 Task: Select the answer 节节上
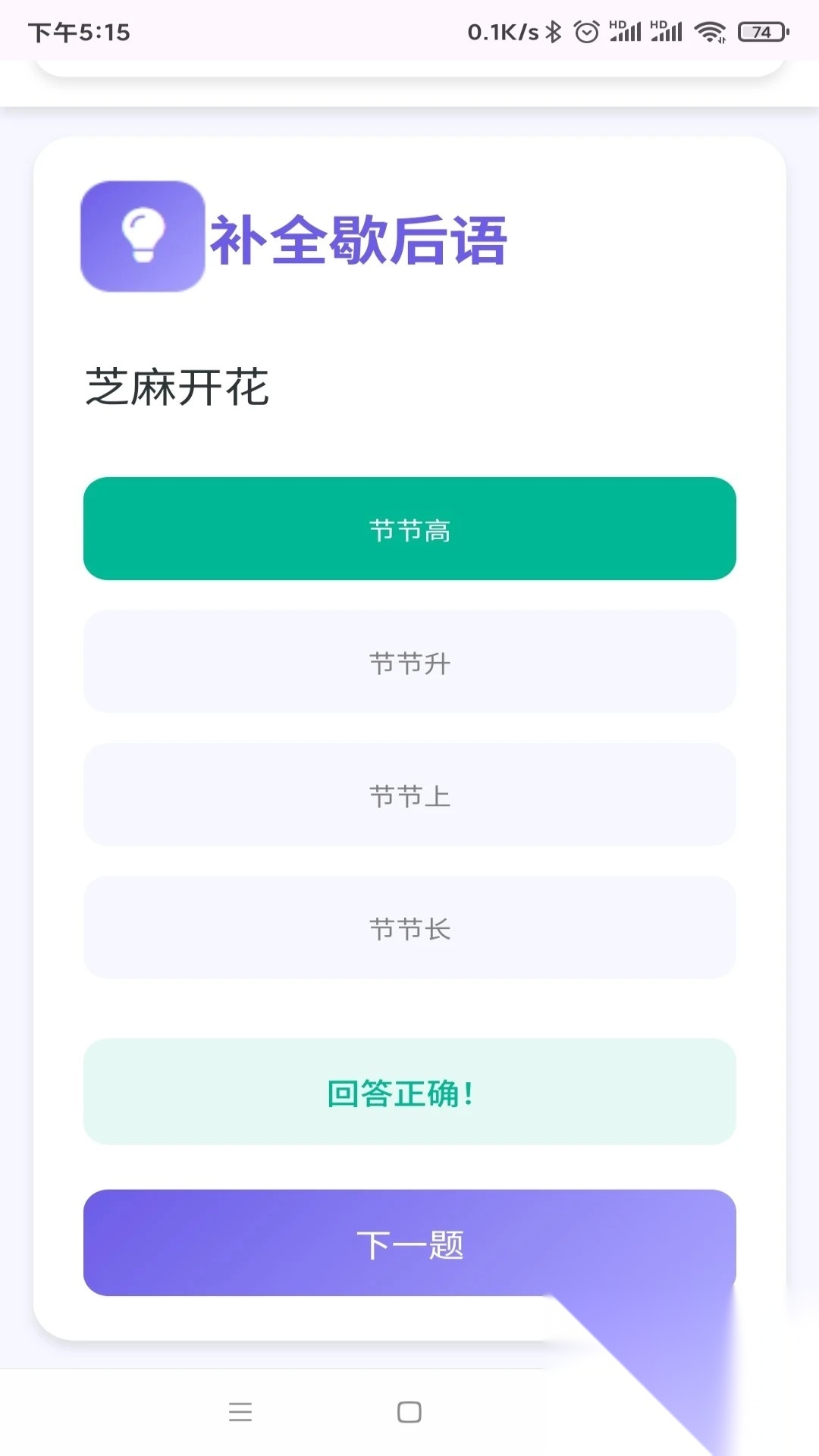(409, 795)
